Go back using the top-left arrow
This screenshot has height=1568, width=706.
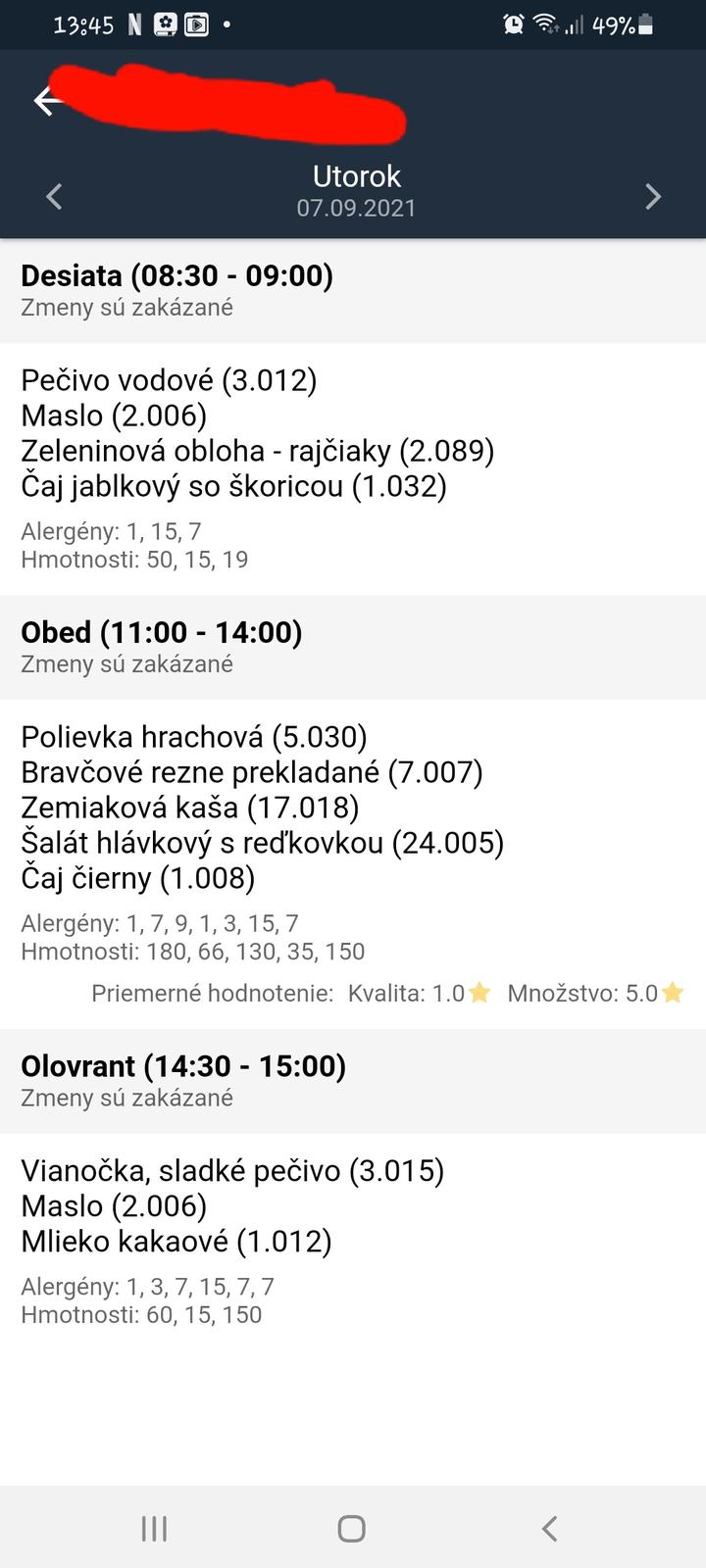46,100
